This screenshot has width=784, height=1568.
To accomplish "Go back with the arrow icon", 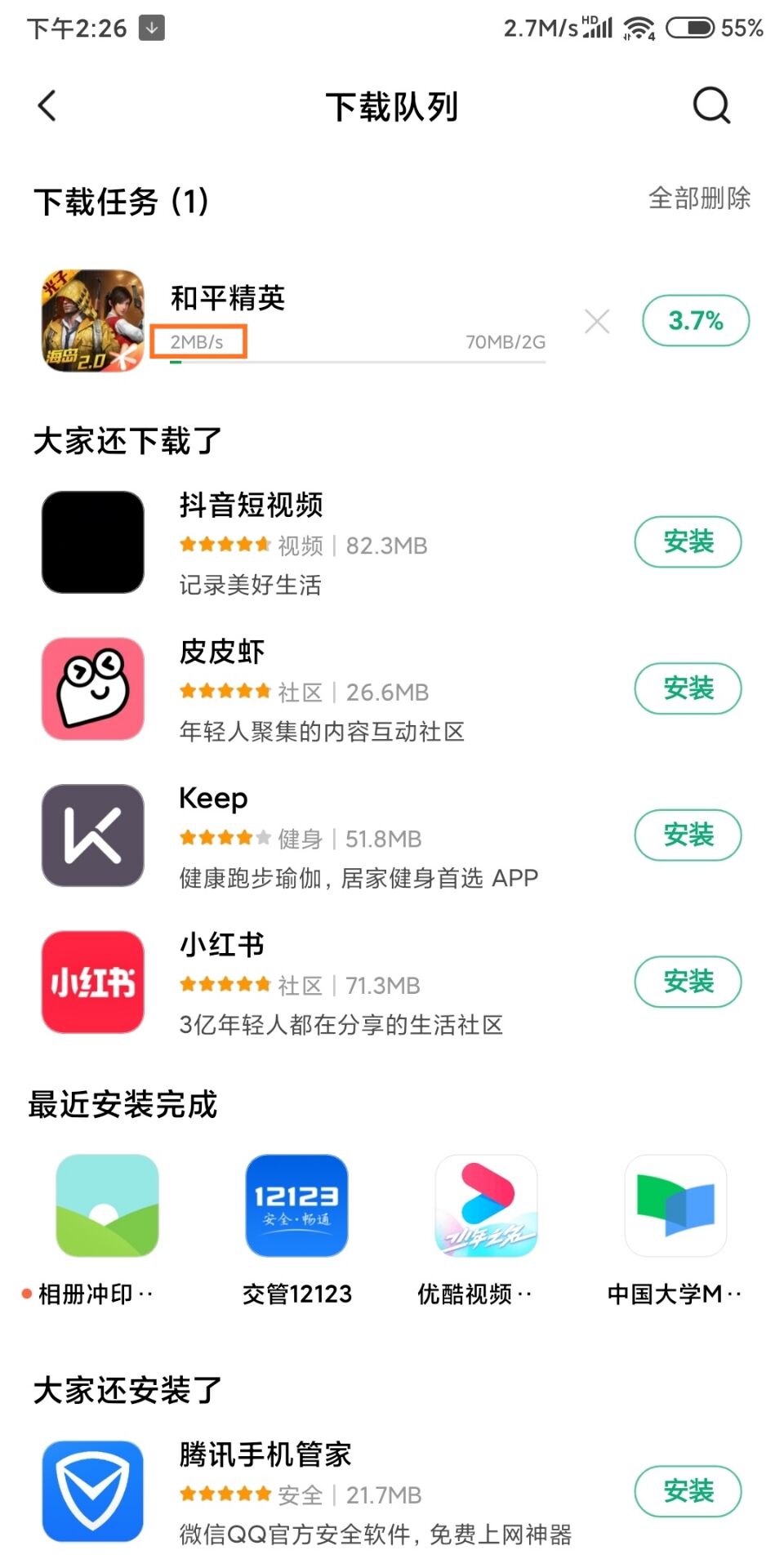I will click(x=47, y=105).
